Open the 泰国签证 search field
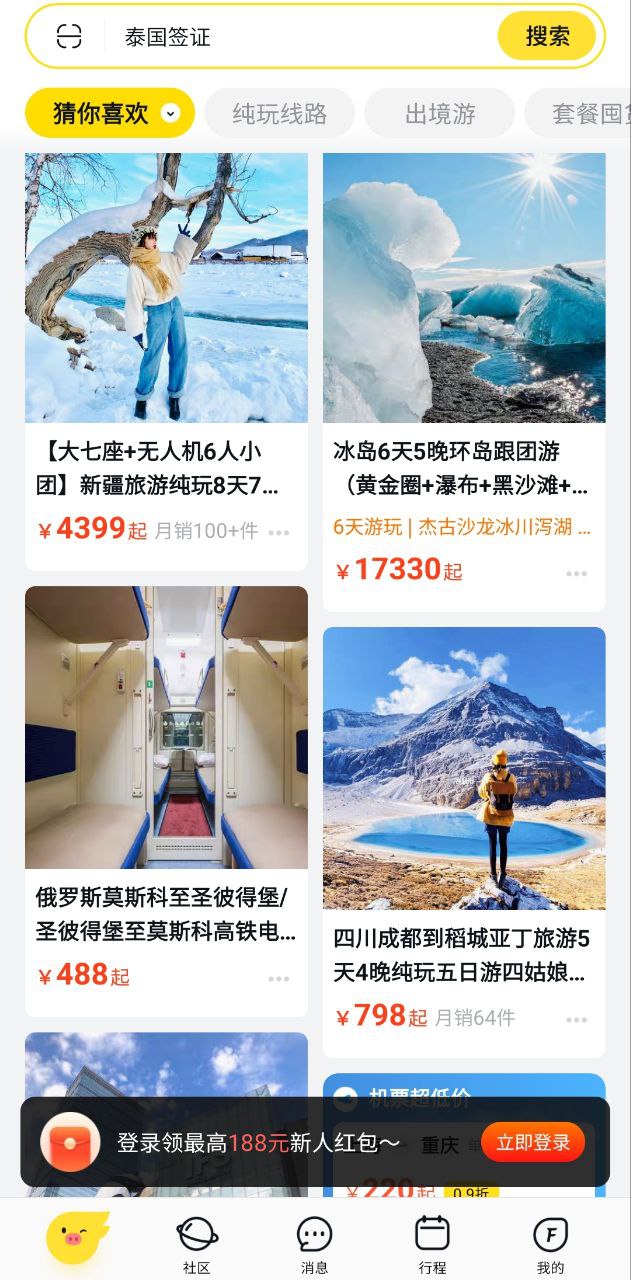 click(300, 37)
